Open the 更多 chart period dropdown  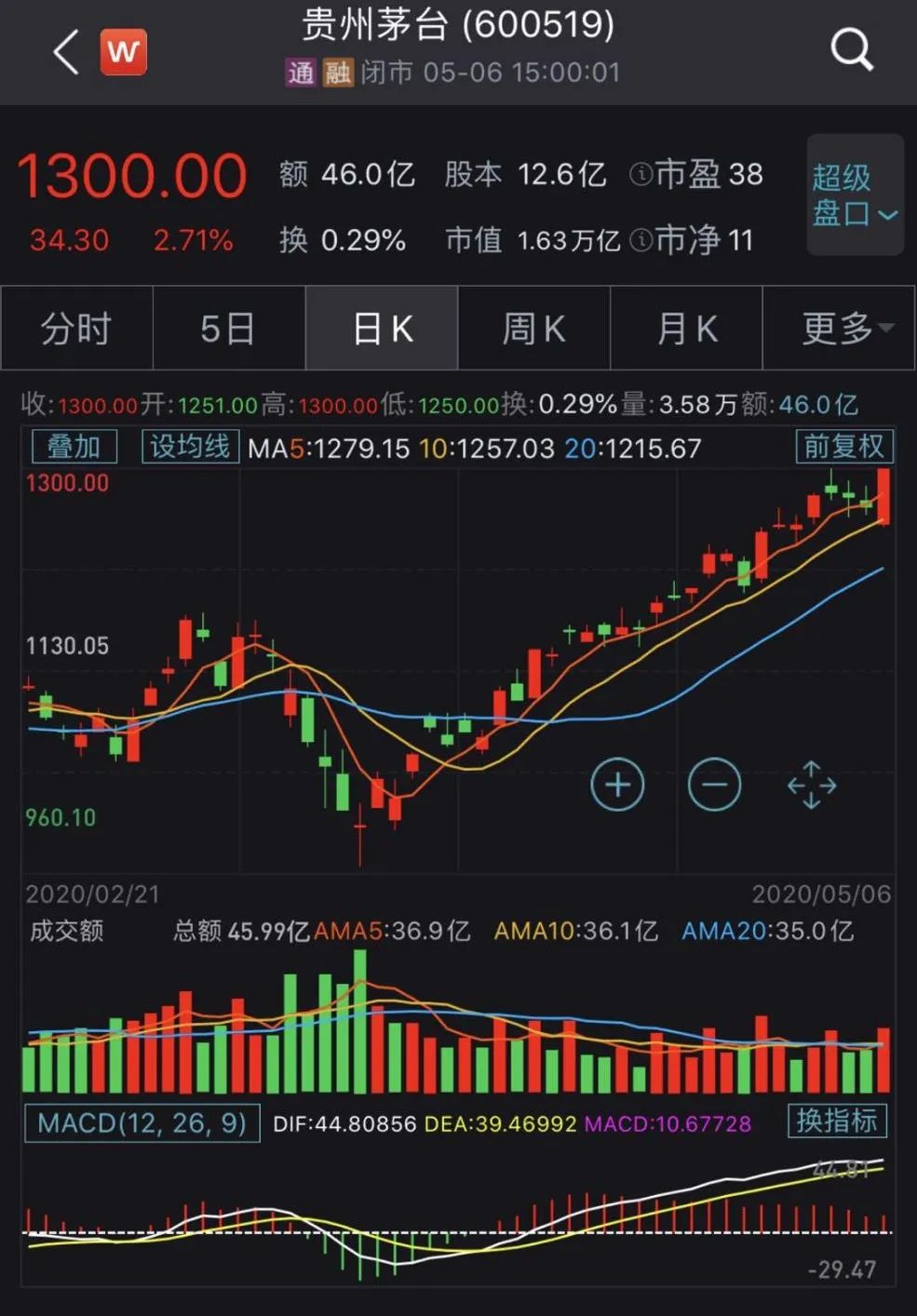pyautogui.click(x=839, y=329)
